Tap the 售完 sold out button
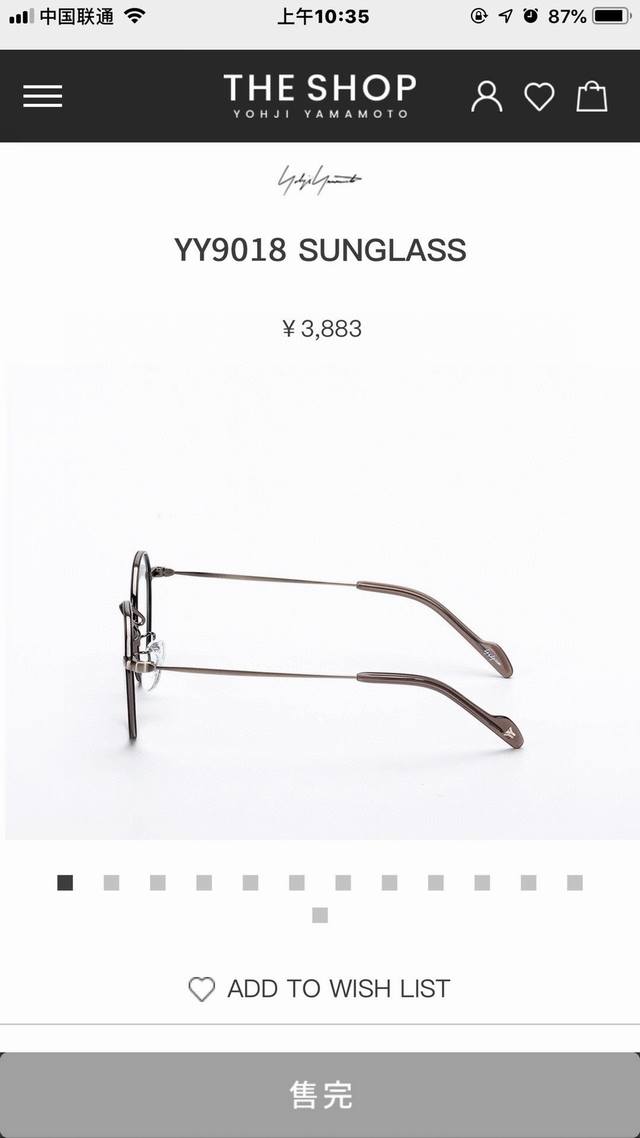The image size is (640, 1138). coord(320,1094)
